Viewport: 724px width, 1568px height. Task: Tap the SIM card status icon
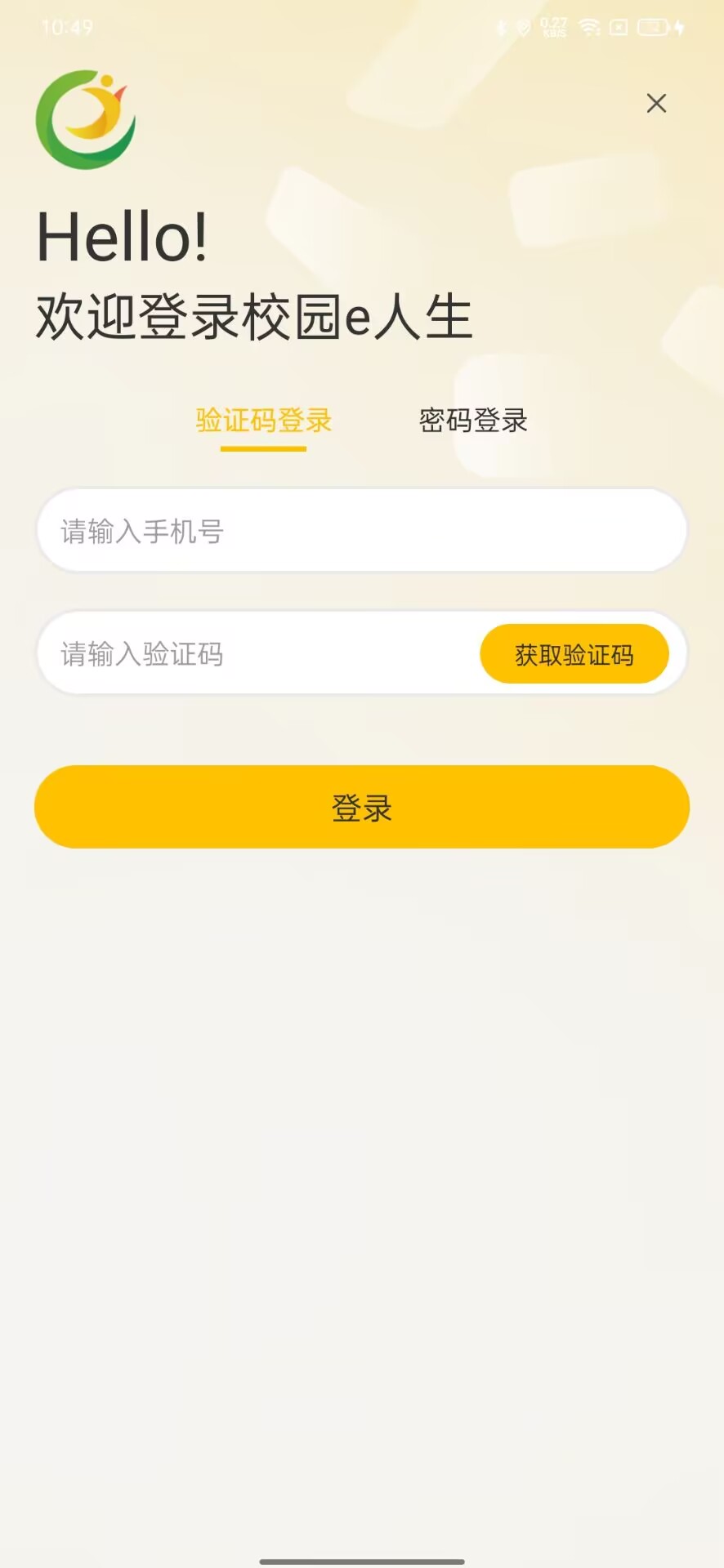click(x=619, y=27)
